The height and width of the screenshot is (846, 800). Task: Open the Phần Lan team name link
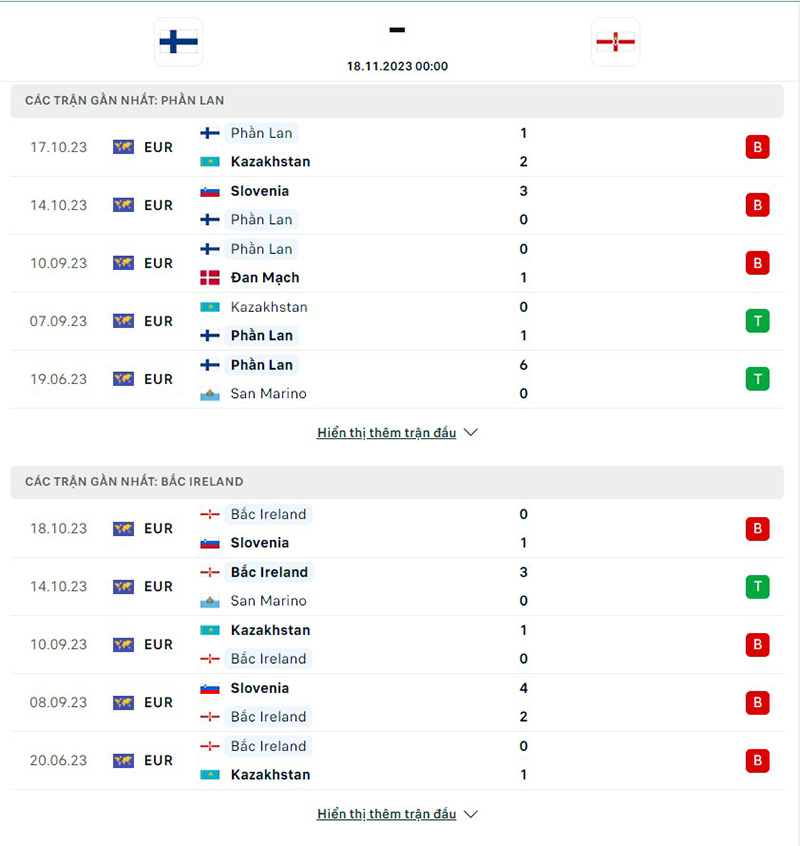click(x=262, y=133)
